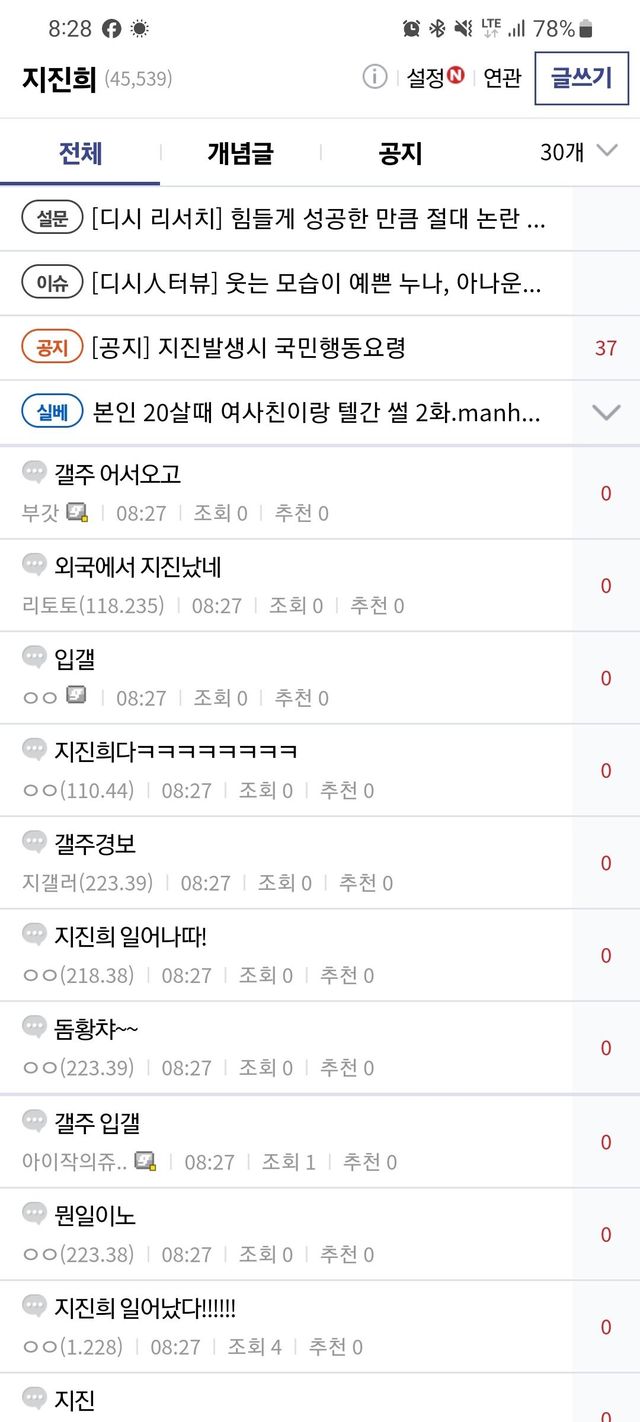This screenshot has height=1422, width=640.
Task: Switch to the 개념글 tab
Action: tap(240, 153)
